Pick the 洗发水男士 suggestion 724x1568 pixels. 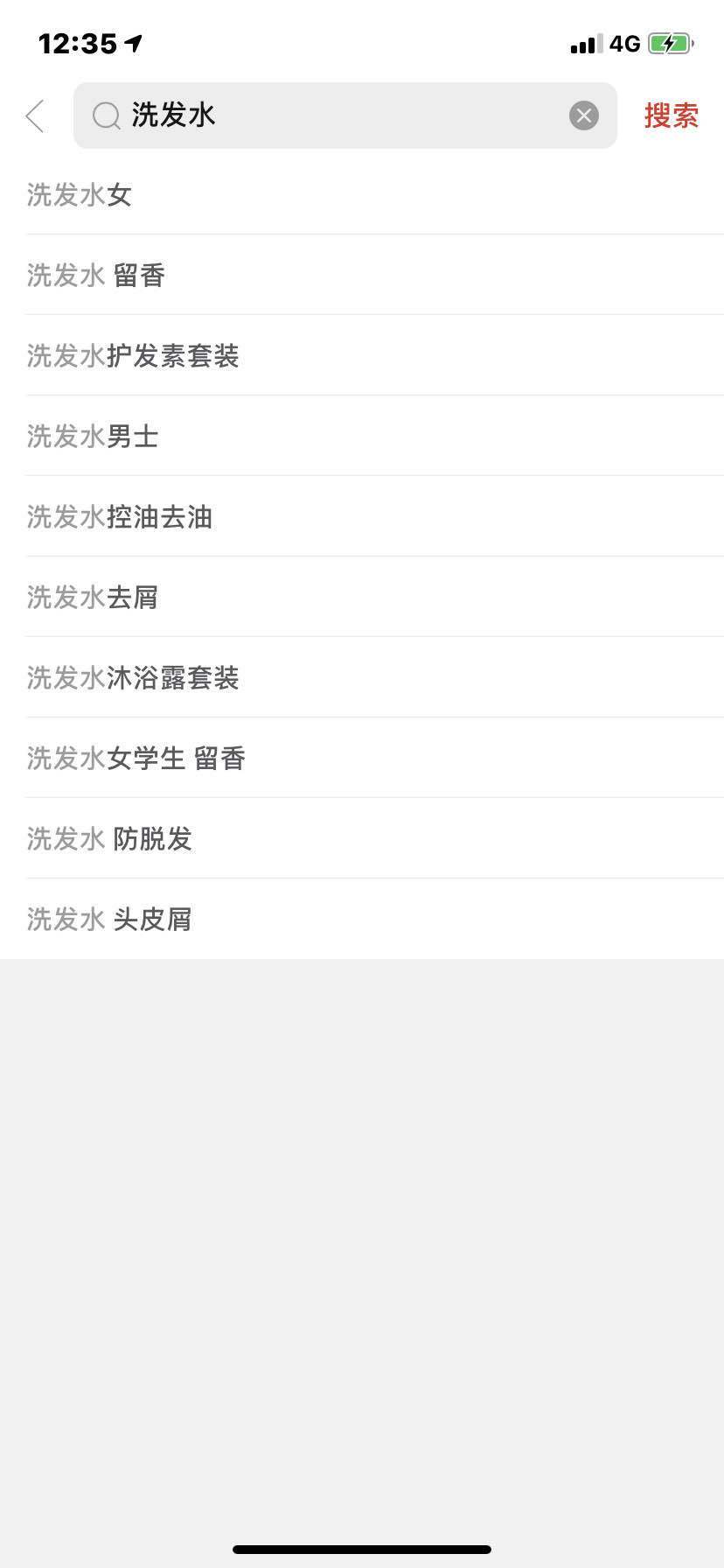(362, 436)
